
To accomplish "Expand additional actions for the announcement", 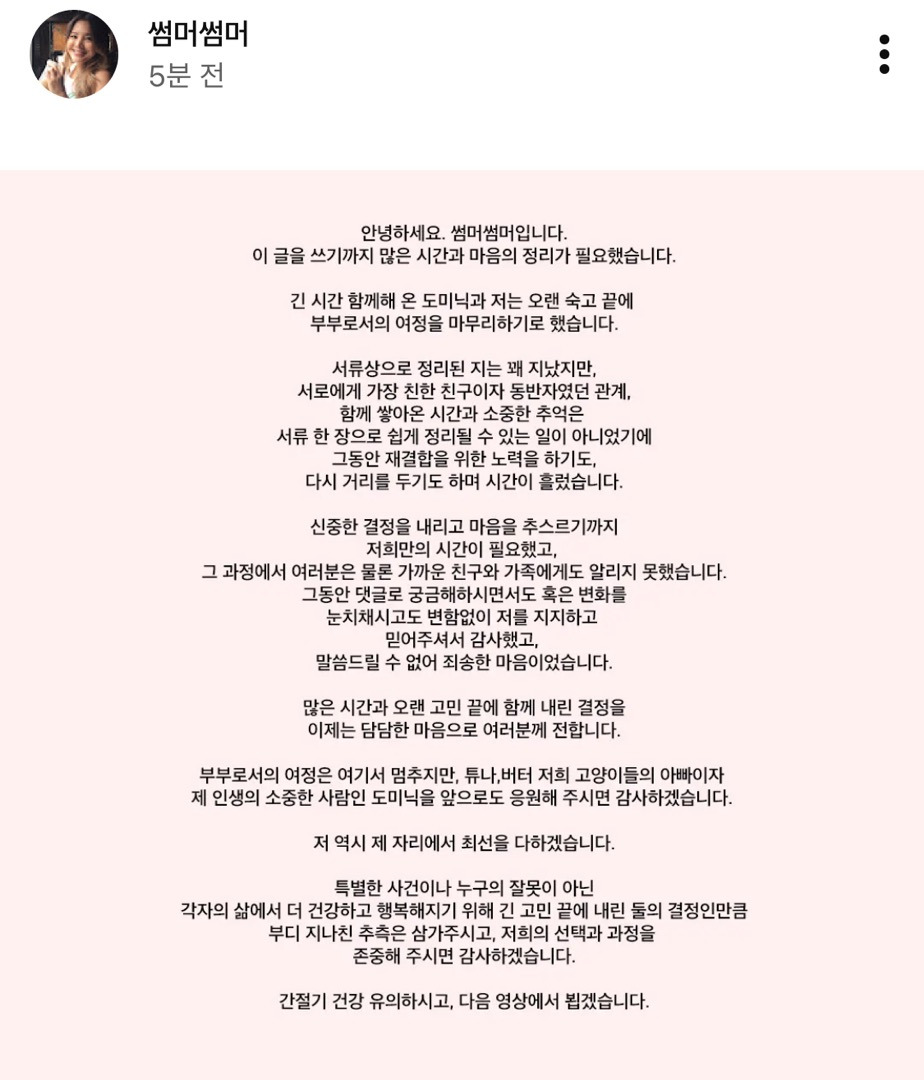I will point(883,54).
